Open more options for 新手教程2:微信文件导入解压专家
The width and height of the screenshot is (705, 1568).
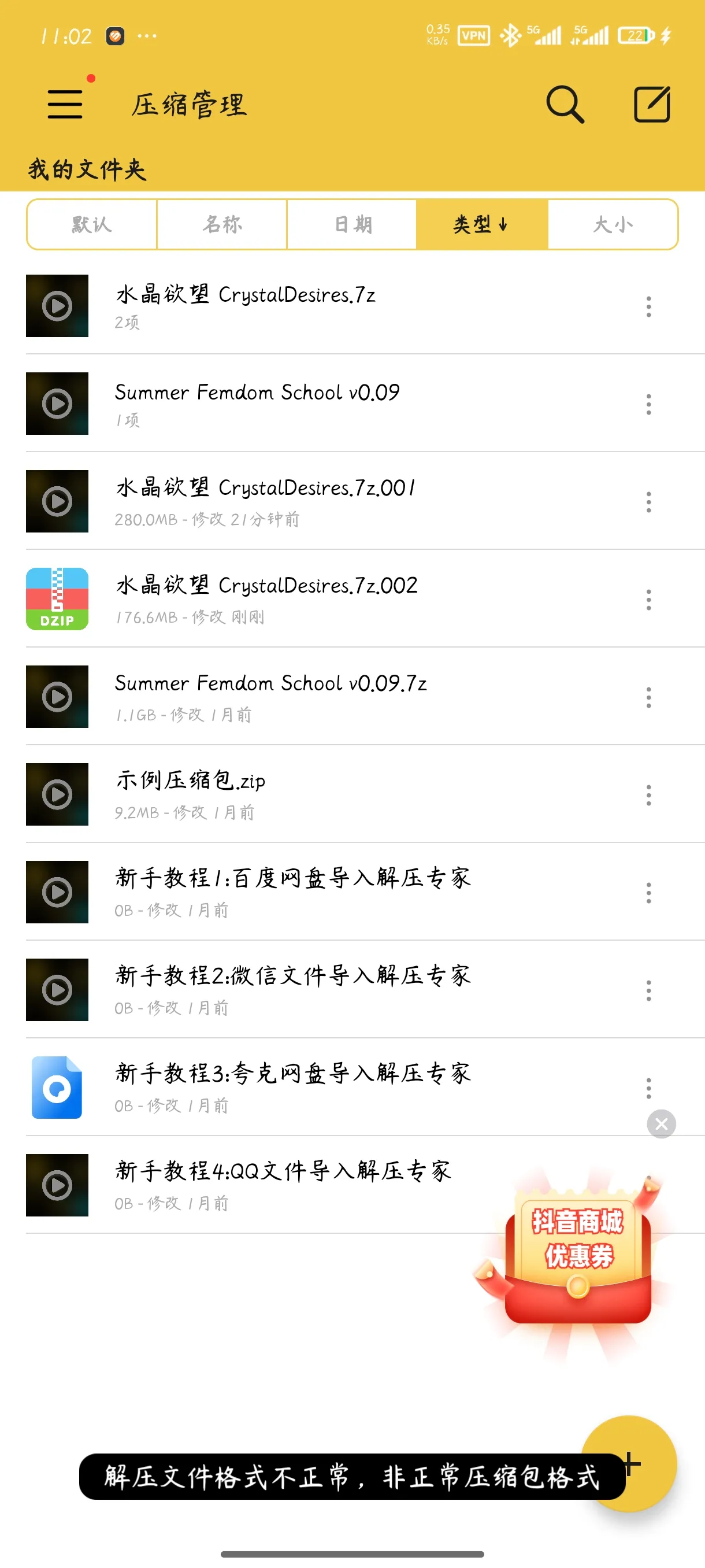tap(648, 990)
